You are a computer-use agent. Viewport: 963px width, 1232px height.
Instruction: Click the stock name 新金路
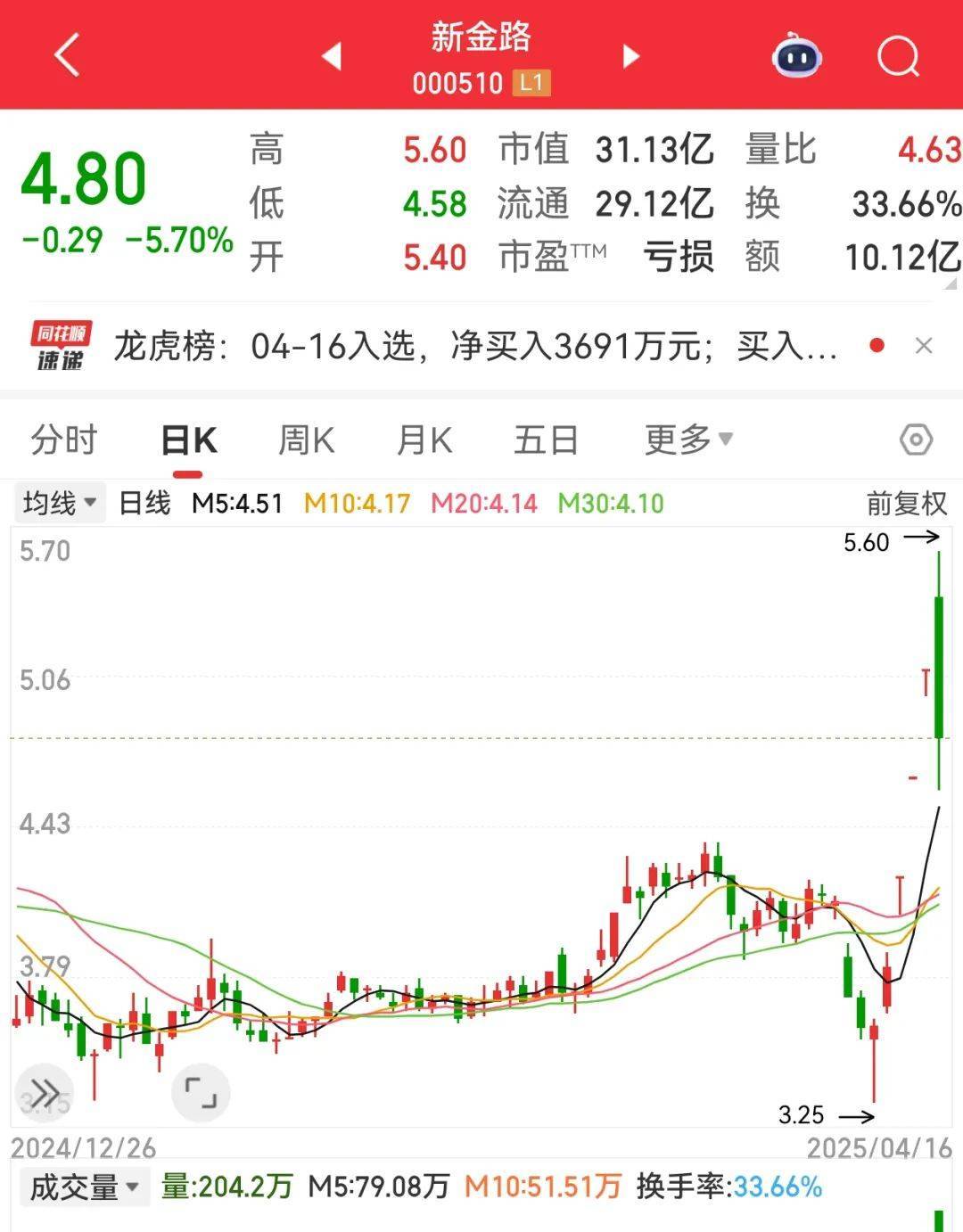pyautogui.click(x=481, y=37)
